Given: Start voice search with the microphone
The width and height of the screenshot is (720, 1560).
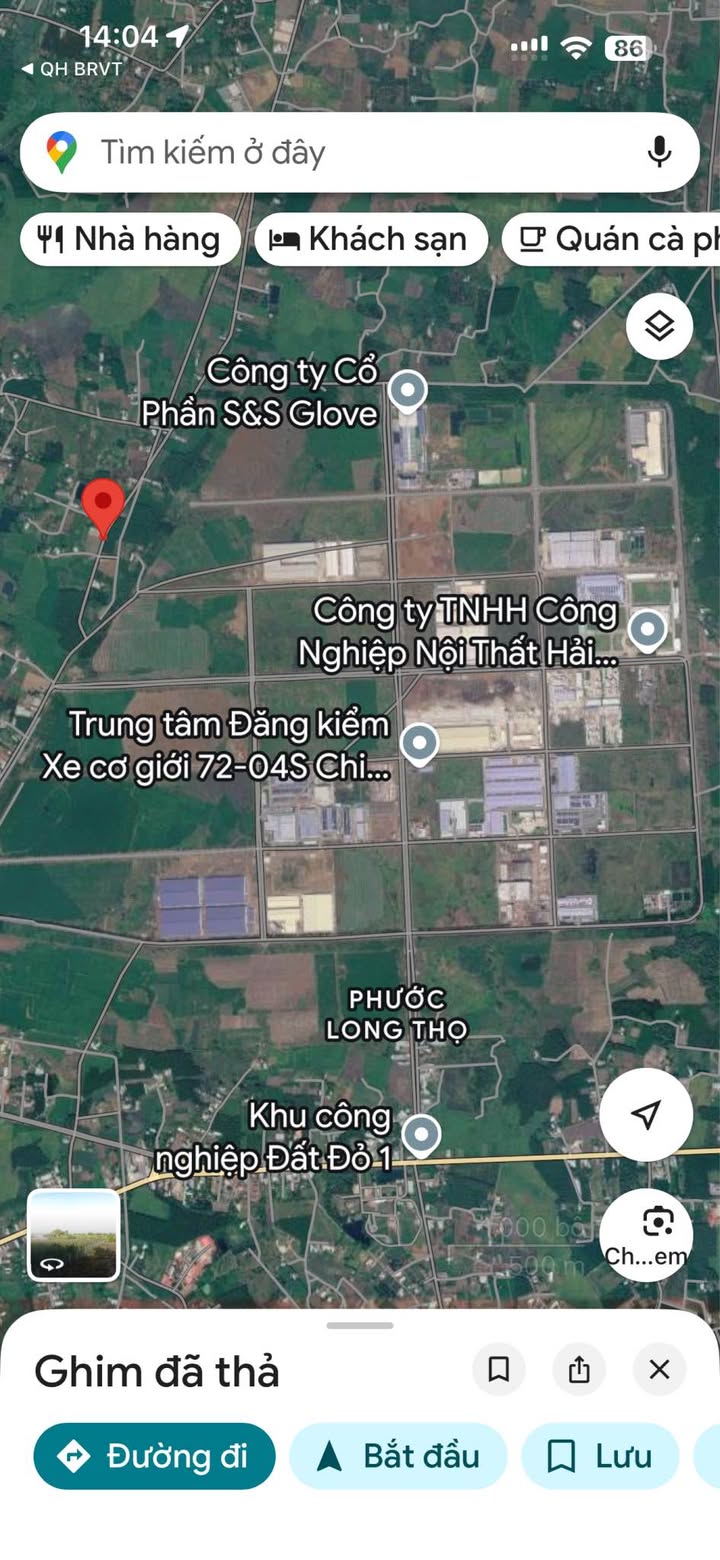Looking at the screenshot, I should coord(658,152).
